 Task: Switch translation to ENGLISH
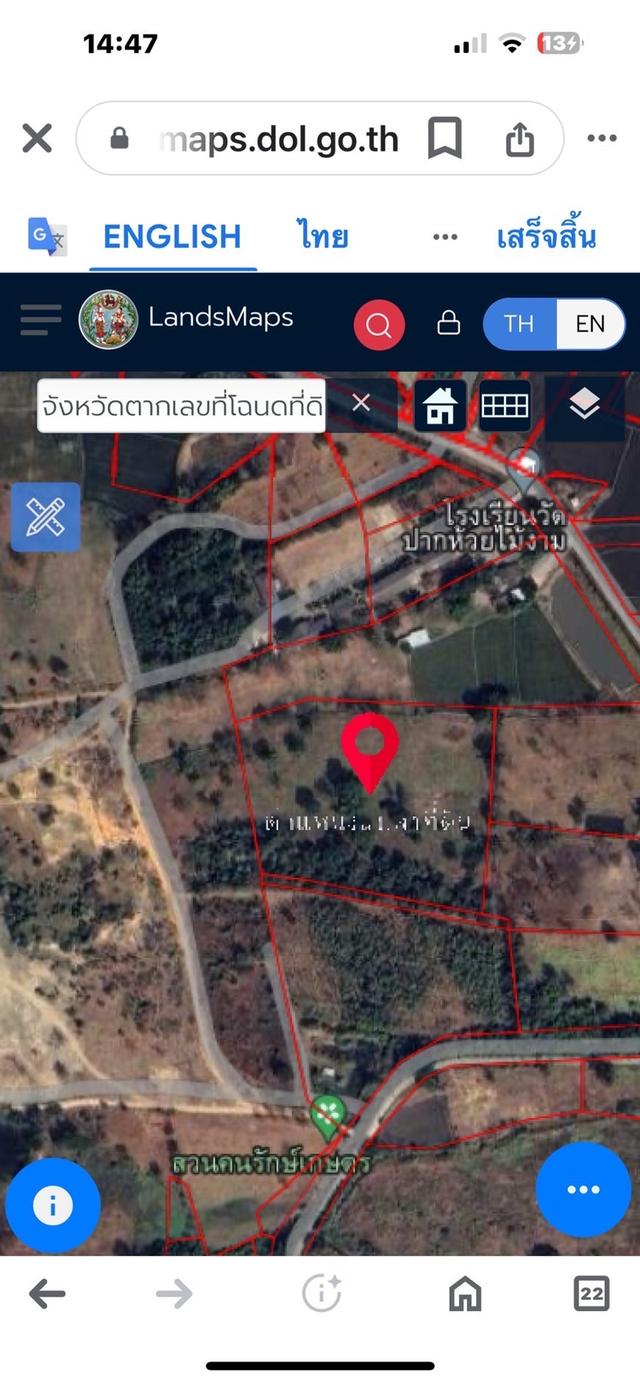172,237
